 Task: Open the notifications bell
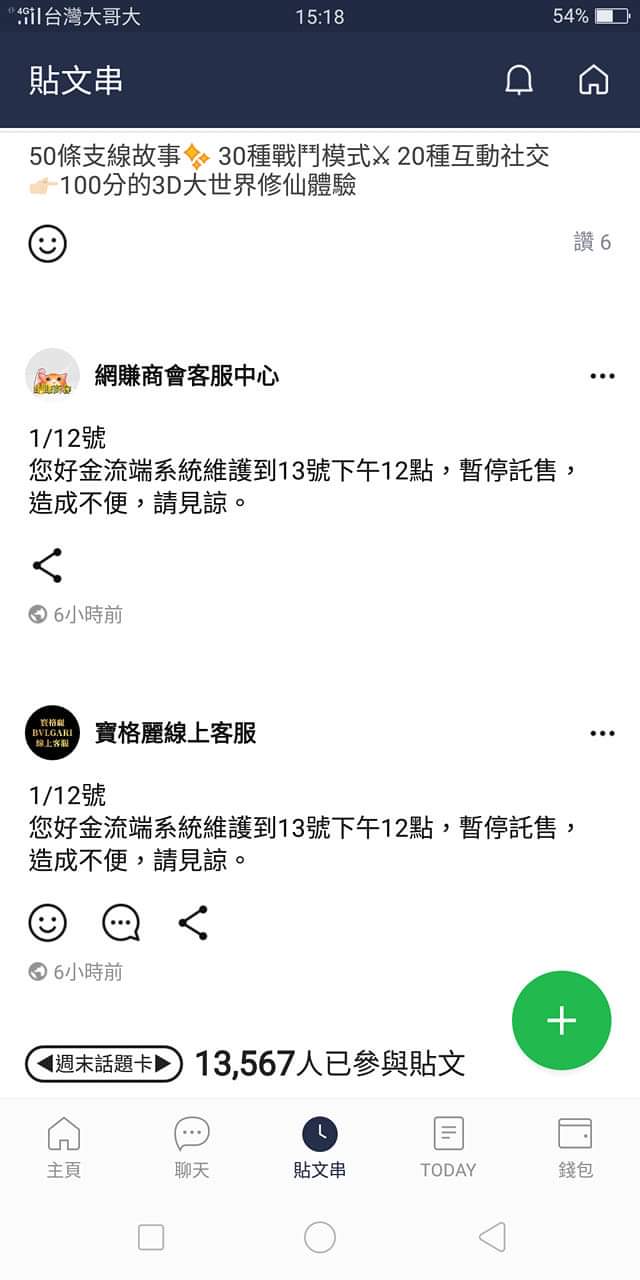[x=519, y=80]
